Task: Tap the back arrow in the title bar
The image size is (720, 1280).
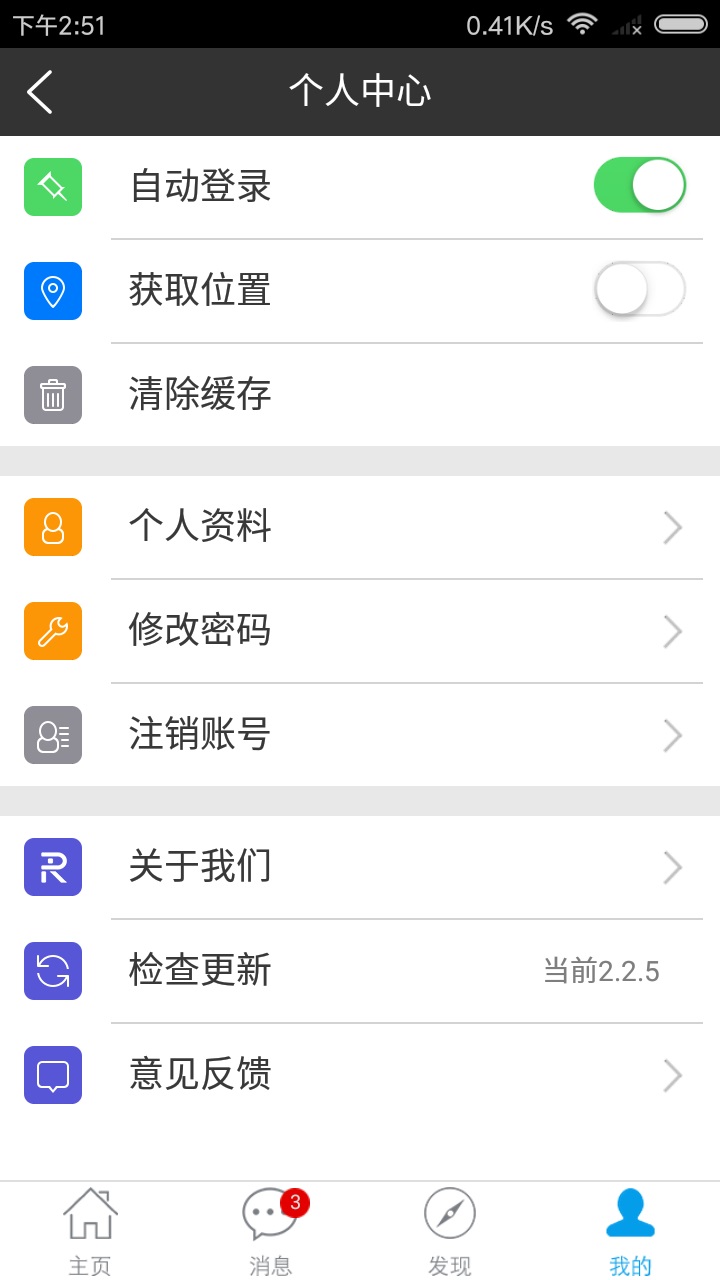Action: click(40, 91)
